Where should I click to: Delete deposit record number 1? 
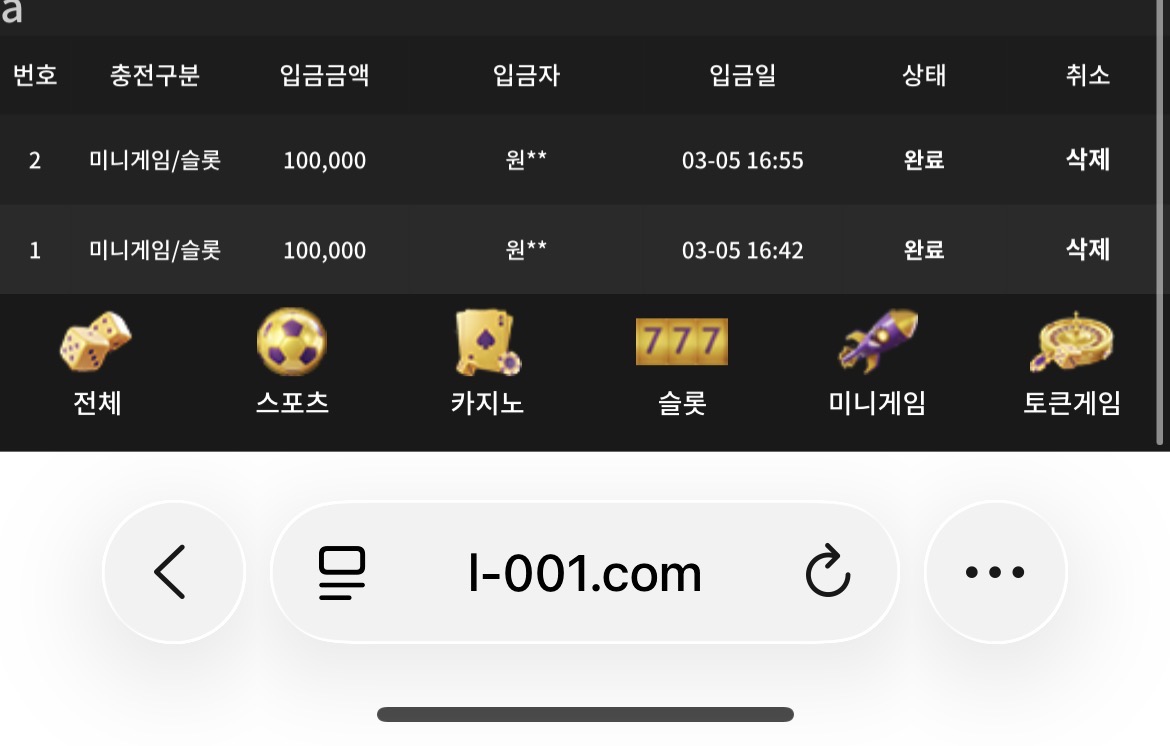click(1087, 249)
